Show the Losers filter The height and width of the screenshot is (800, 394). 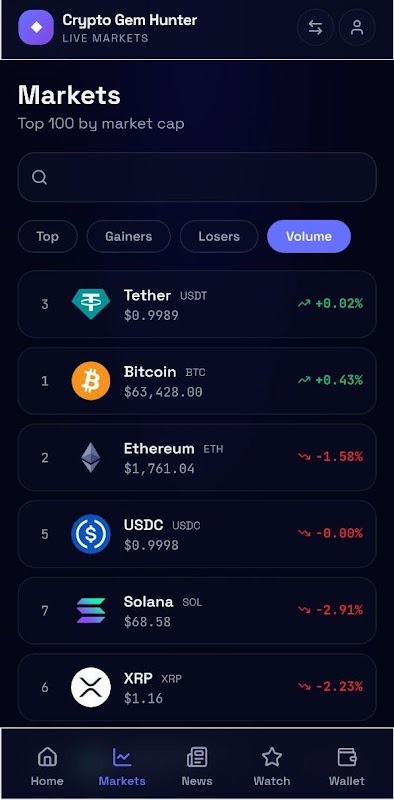coord(219,236)
